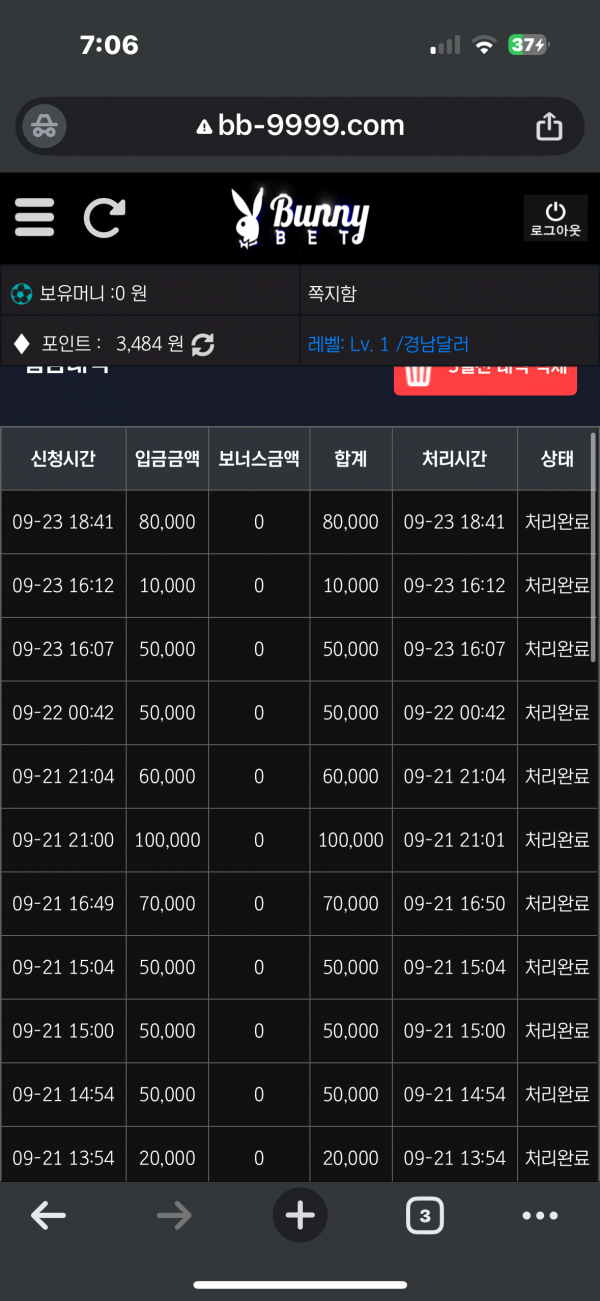Open the browser overflow menu
600x1301 pixels.
click(x=540, y=1215)
